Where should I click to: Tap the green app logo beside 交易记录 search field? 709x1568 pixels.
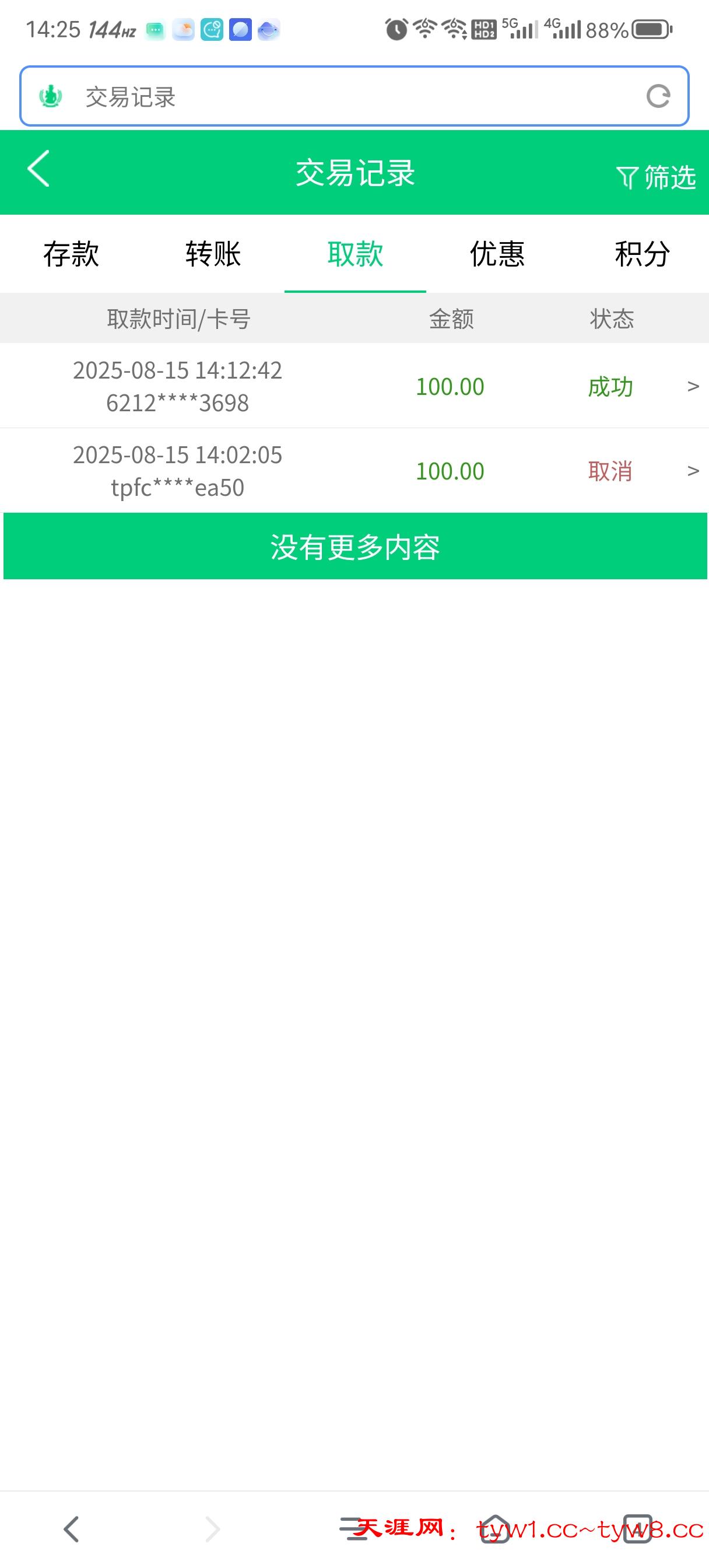click(51, 96)
